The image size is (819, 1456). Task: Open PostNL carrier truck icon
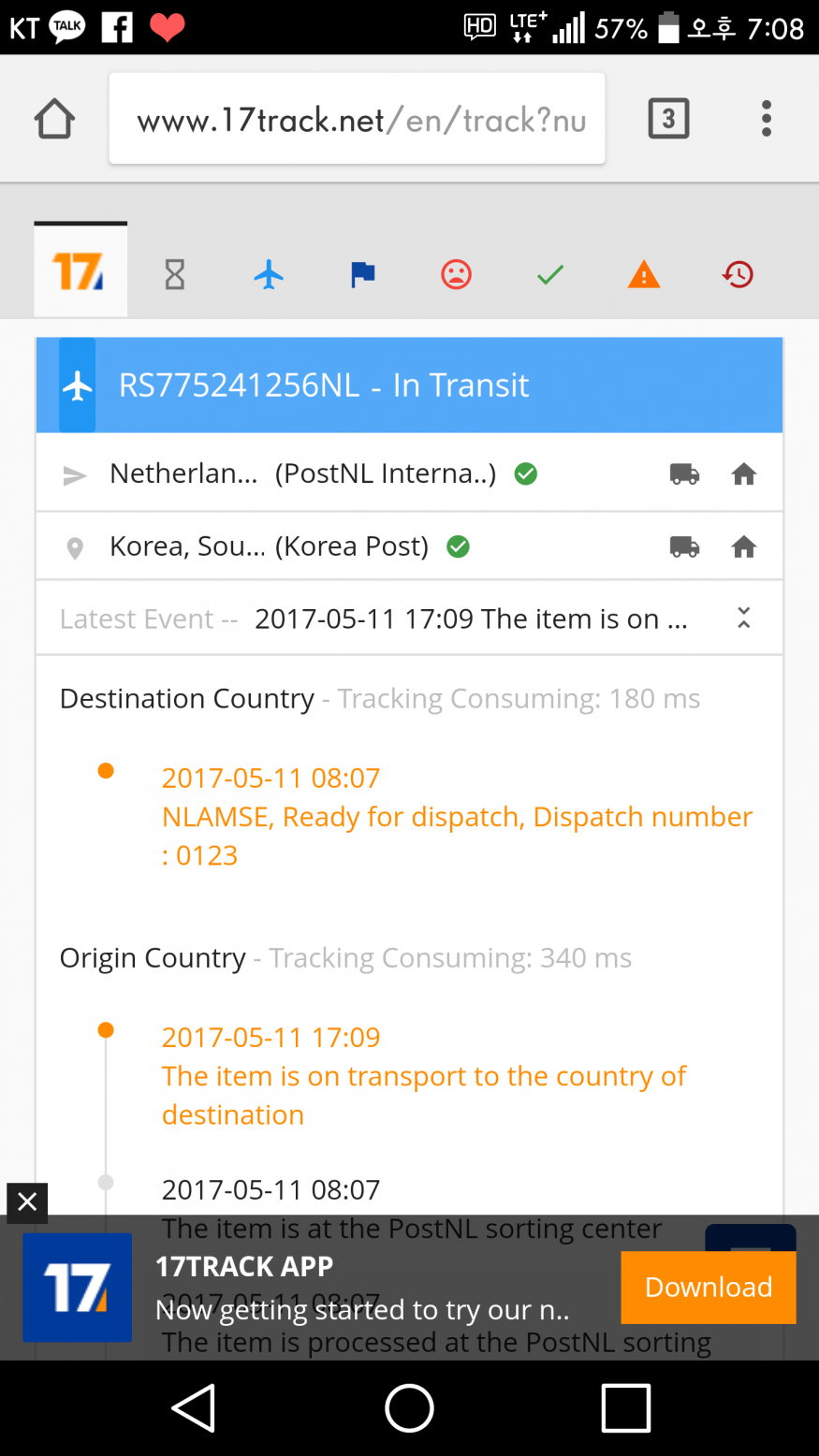click(684, 474)
